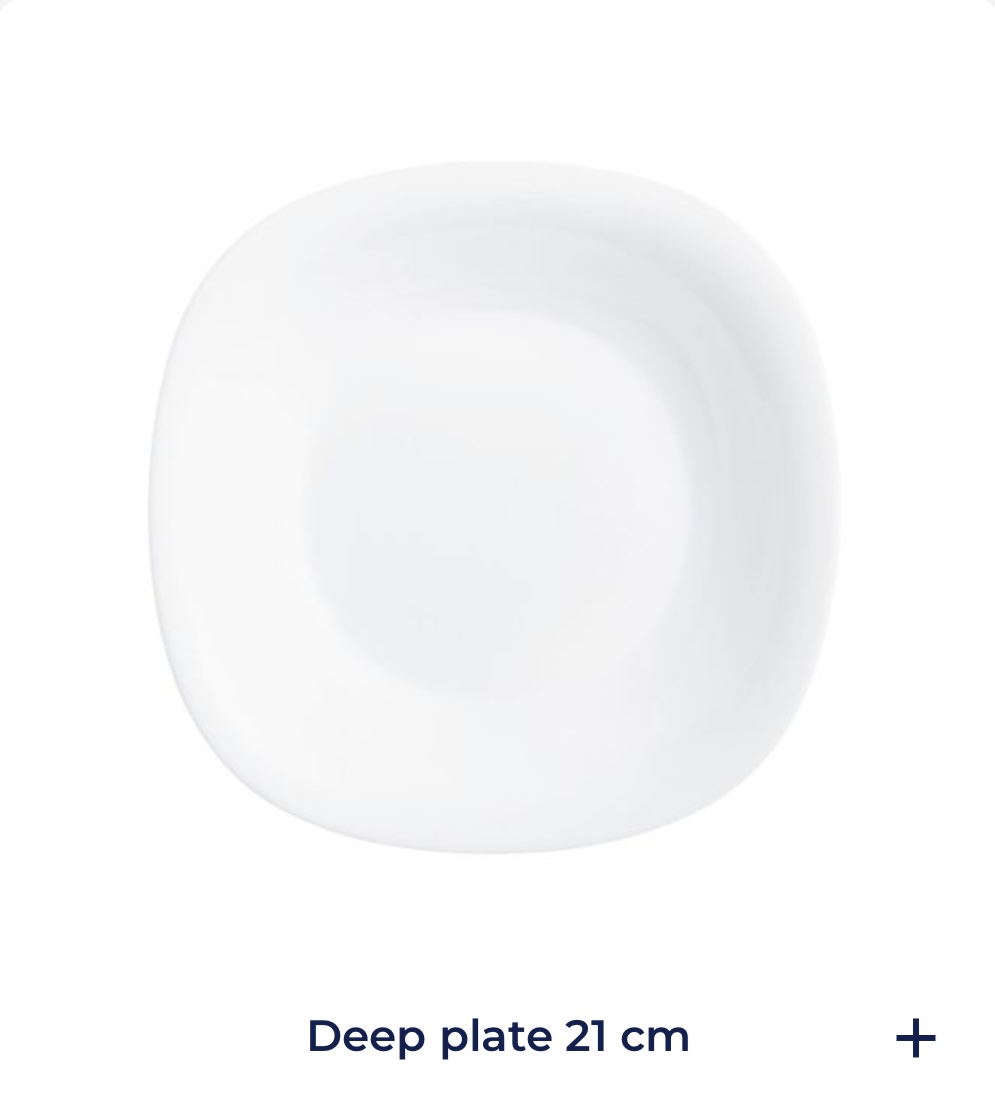Open the Deep plate 21 cm product image
The width and height of the screenshot is (995, 1103).
(x=496, y=507)
